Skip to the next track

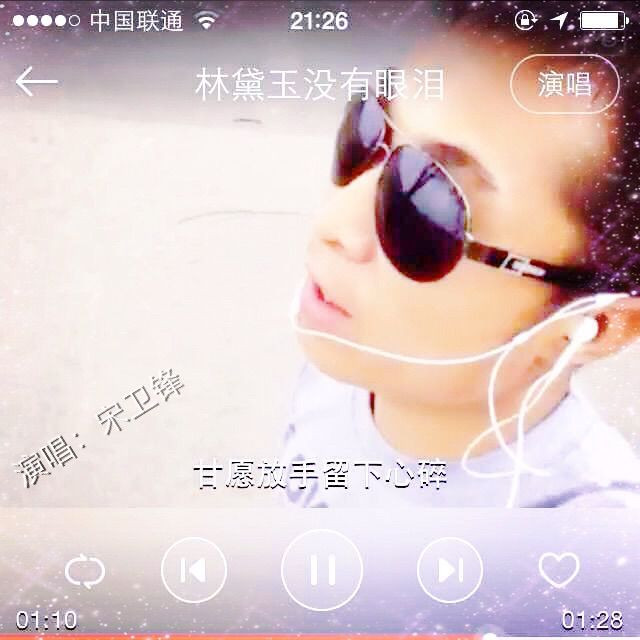point(450,570)
